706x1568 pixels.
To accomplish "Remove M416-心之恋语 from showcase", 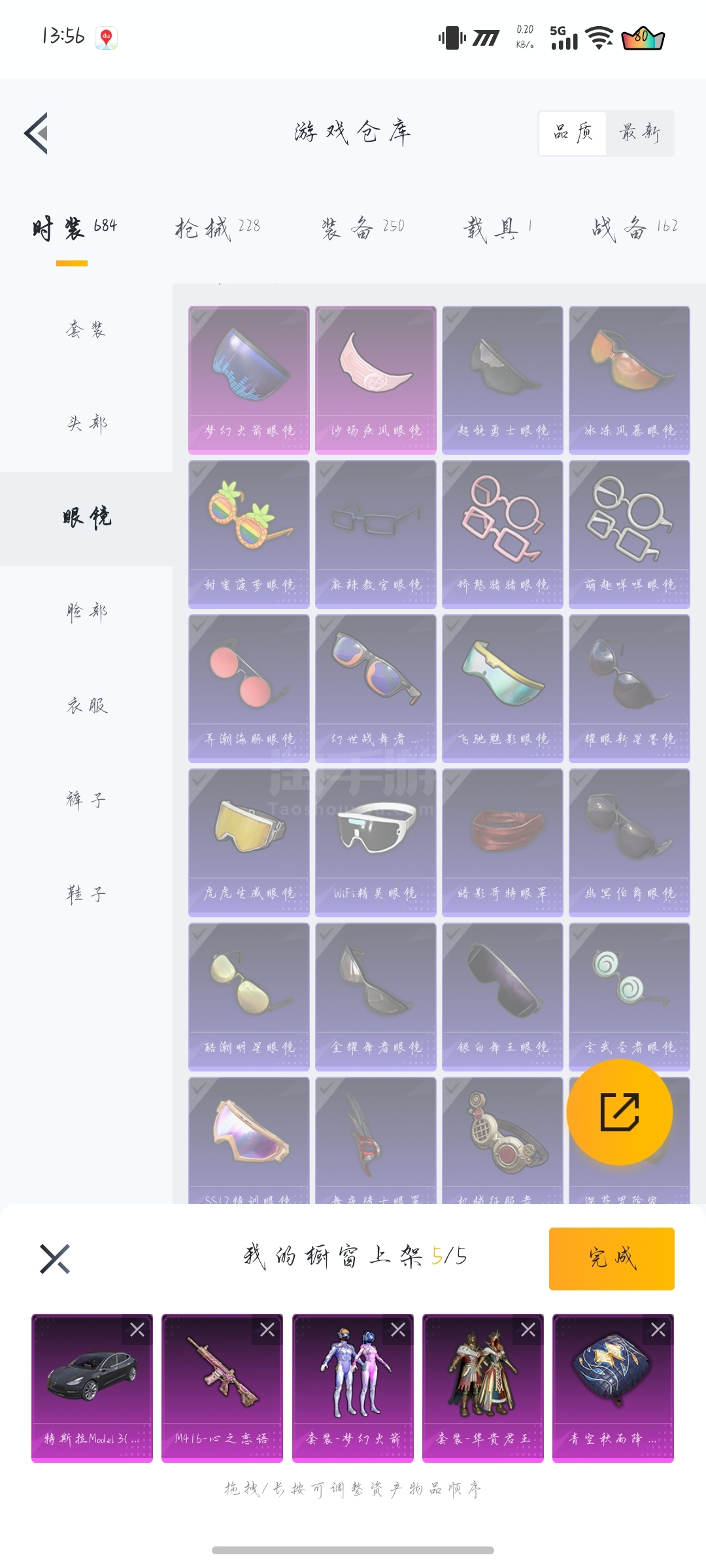I will click(267, 1330).
